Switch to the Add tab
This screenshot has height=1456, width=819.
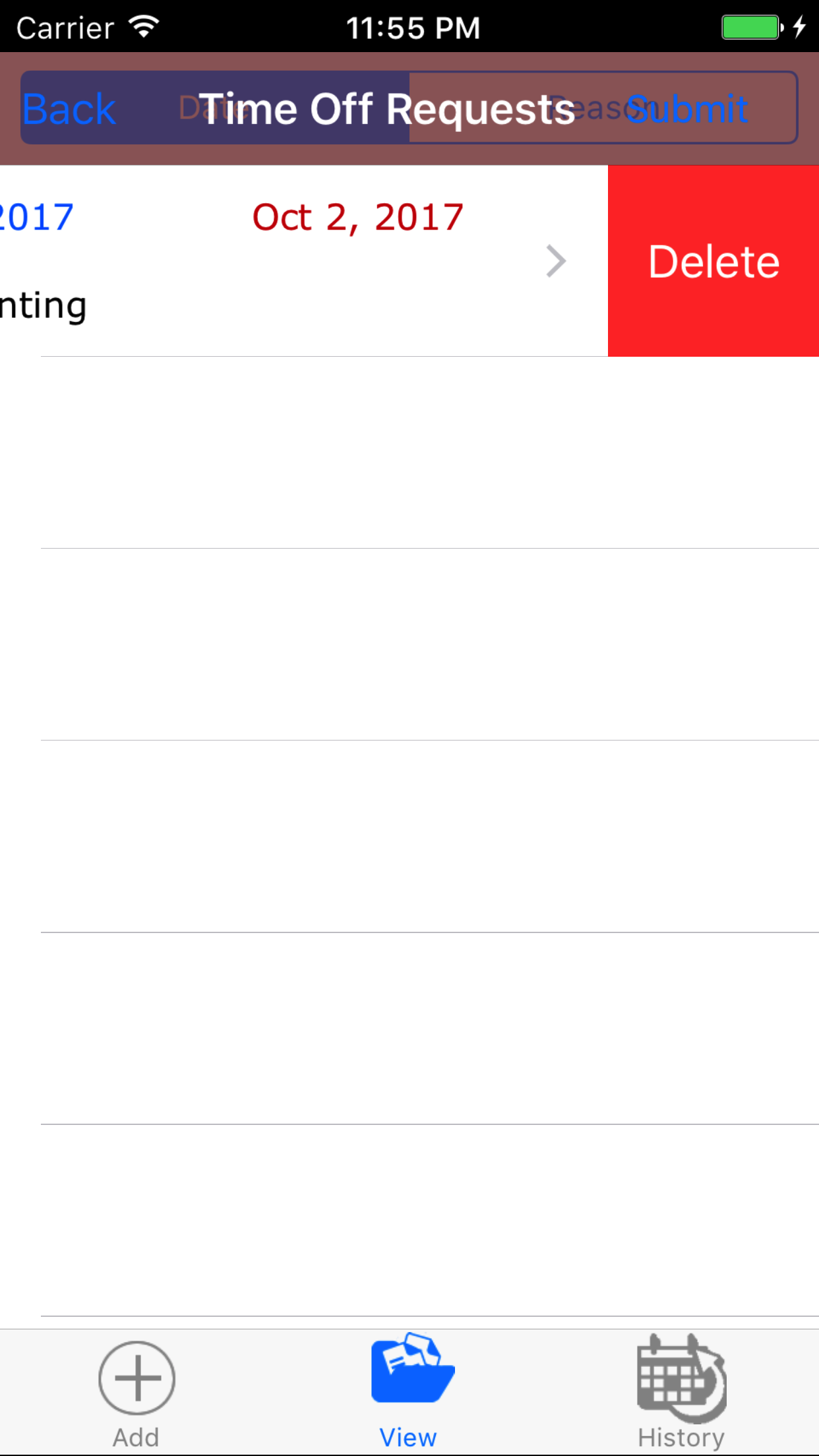coord(136,1393)
